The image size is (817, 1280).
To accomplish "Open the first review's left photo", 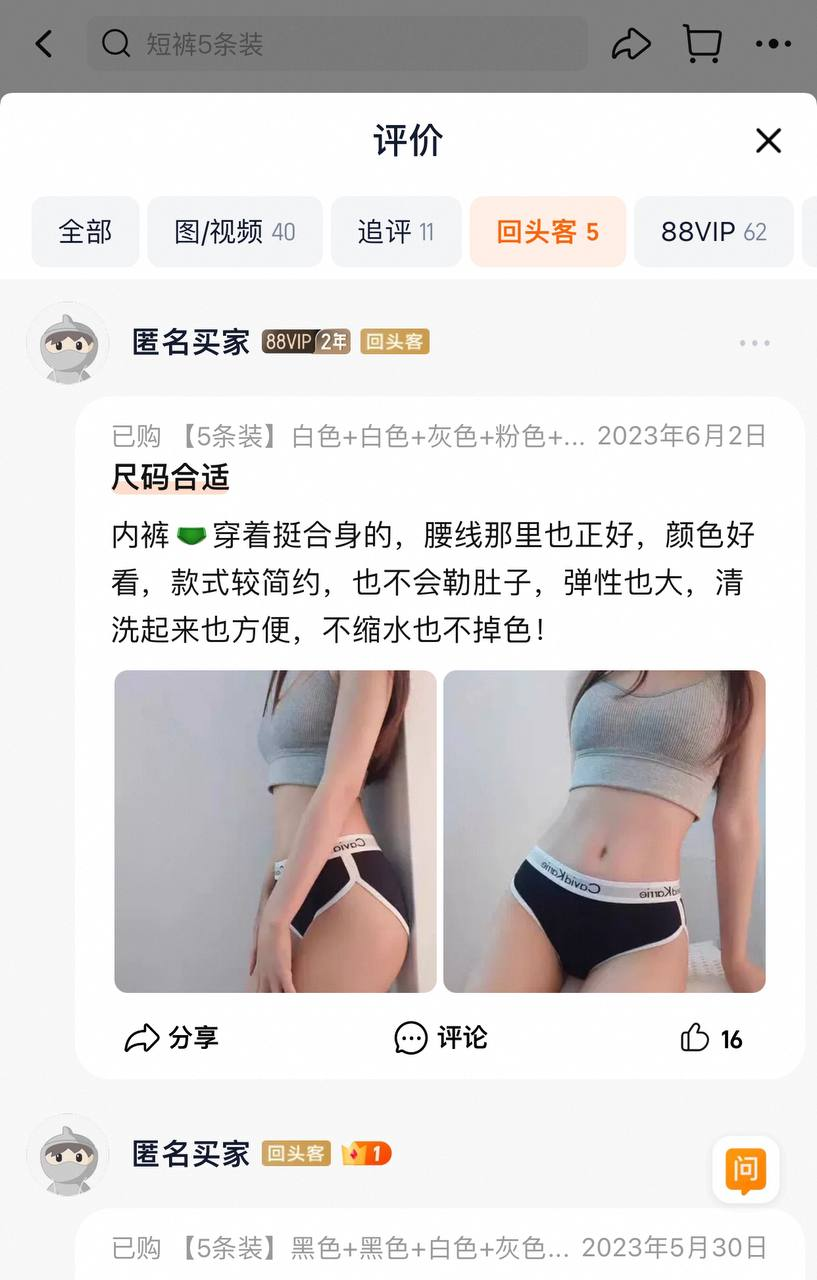I will (275, 831).
